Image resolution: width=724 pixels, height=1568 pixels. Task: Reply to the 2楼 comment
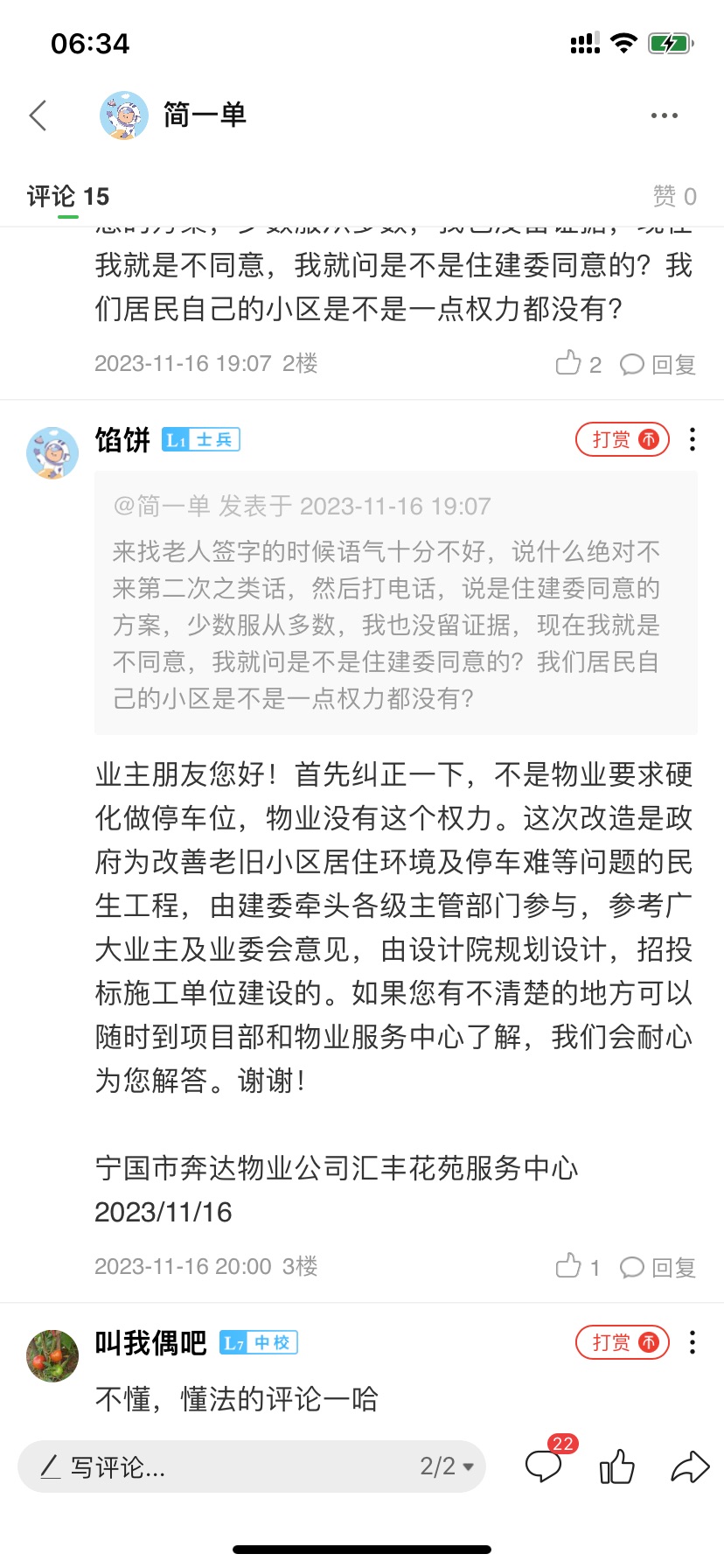[x=658, y=364]
